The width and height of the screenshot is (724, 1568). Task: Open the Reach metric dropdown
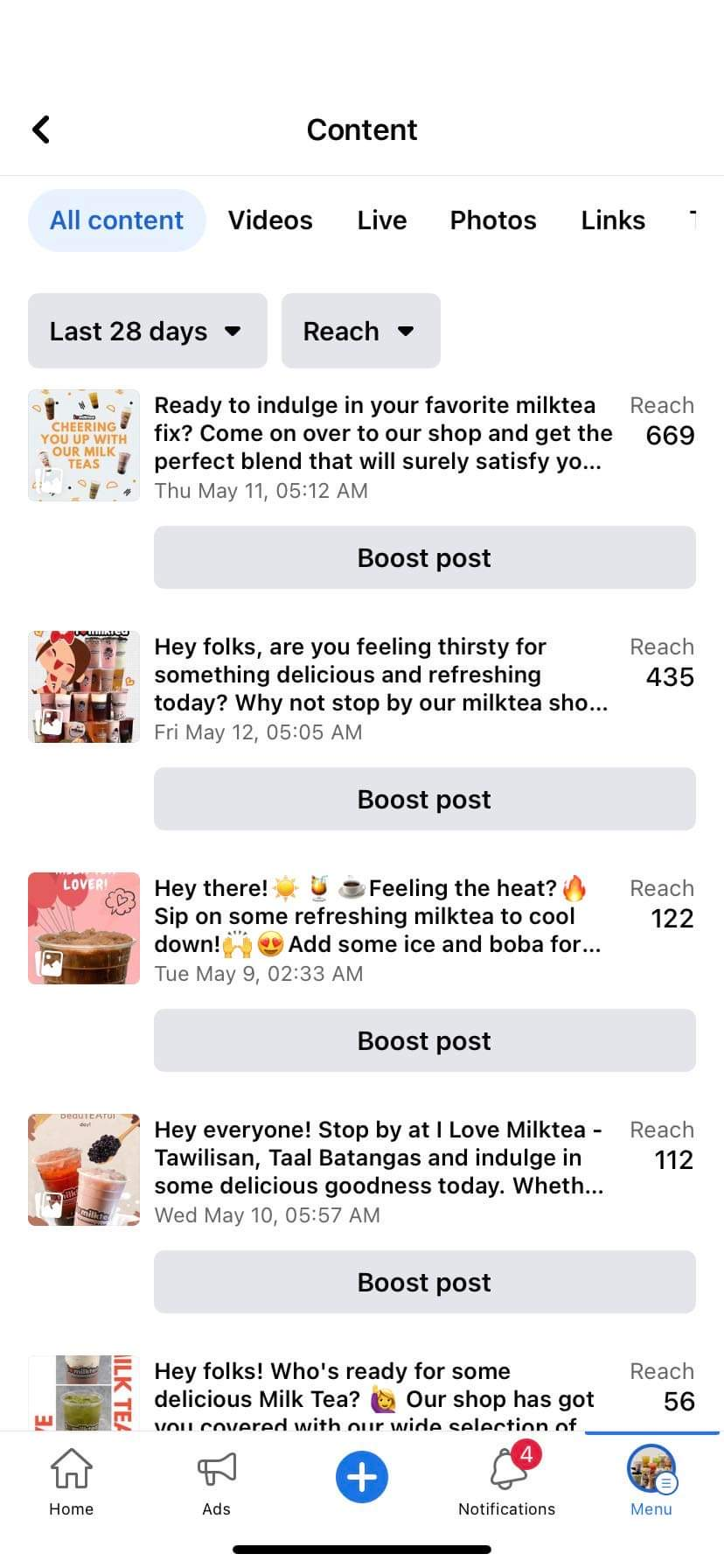(360, 331)
